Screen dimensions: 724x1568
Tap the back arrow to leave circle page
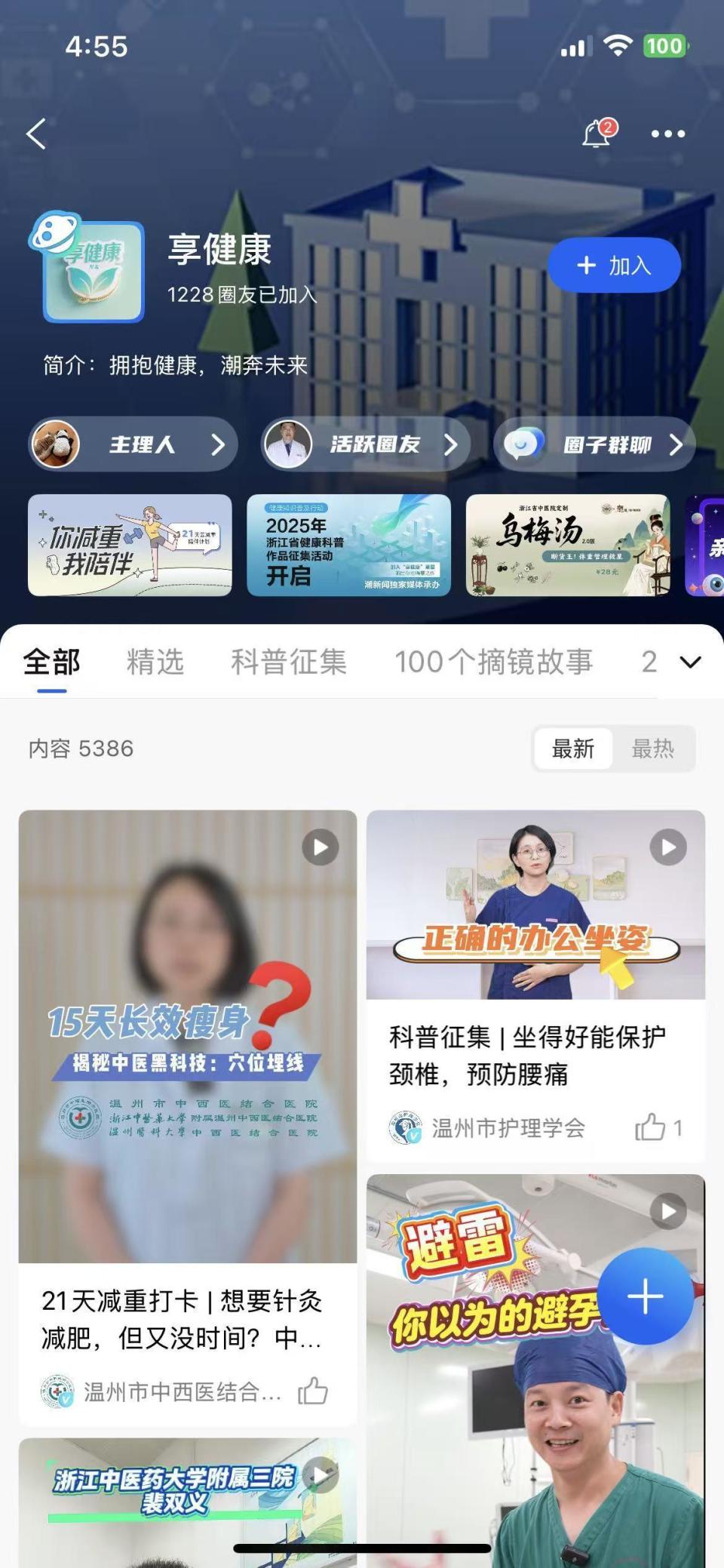click(33, 133)
